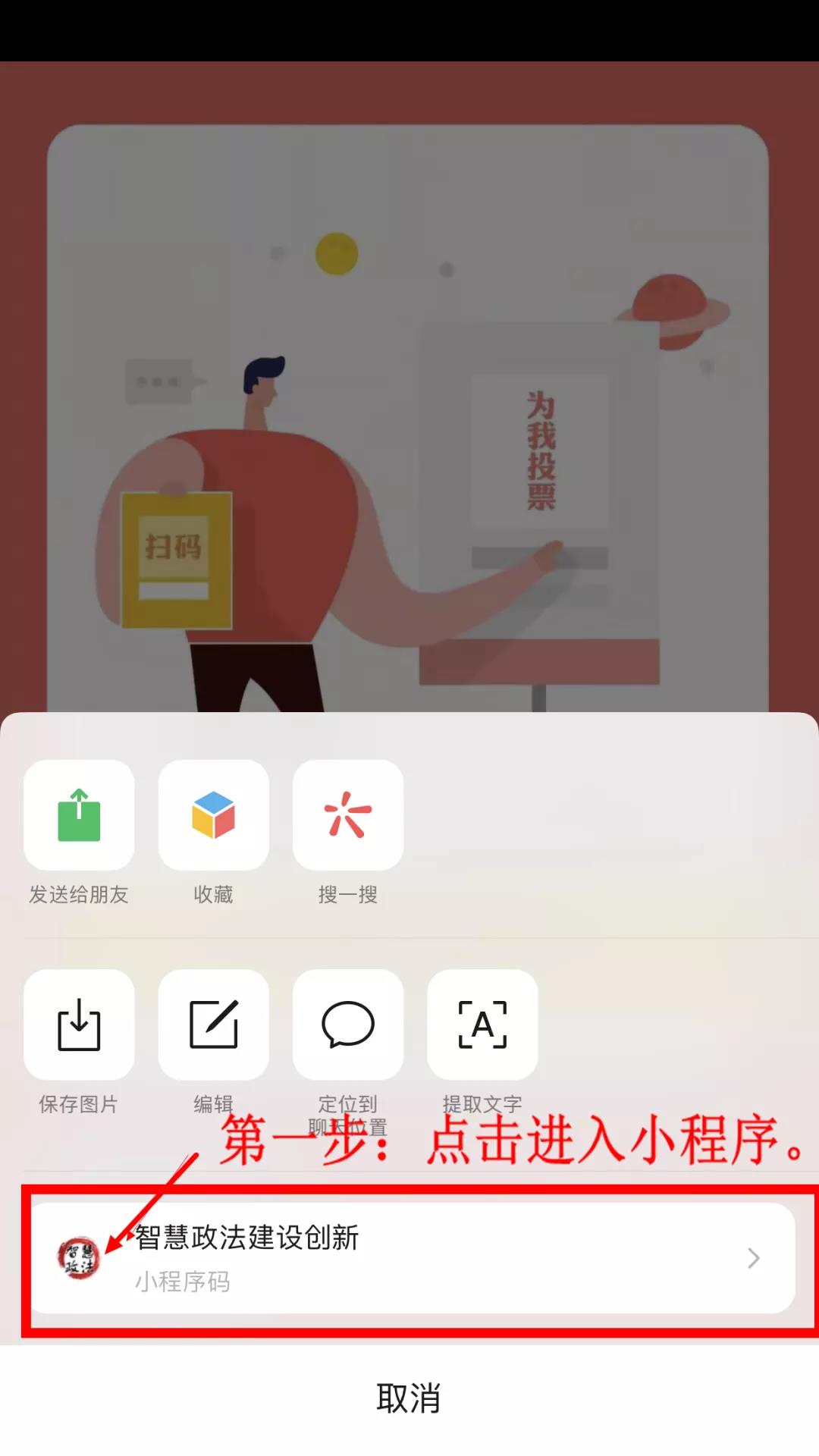This screenshot has width=819, height=1456.
Task: Save the picture (保存图片)
Action: [79, 1025]
